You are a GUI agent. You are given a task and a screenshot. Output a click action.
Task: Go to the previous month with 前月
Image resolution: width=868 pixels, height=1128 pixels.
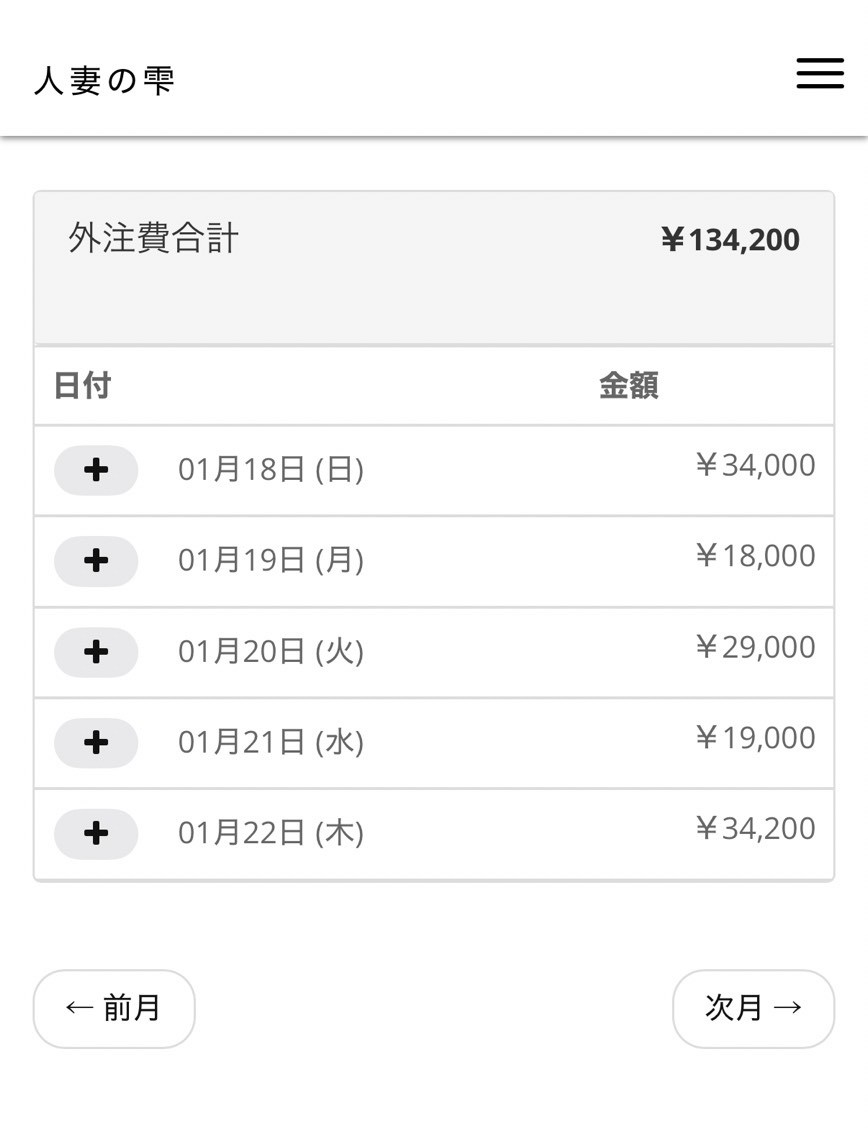pyautogui.click(x=113, y=1008)
